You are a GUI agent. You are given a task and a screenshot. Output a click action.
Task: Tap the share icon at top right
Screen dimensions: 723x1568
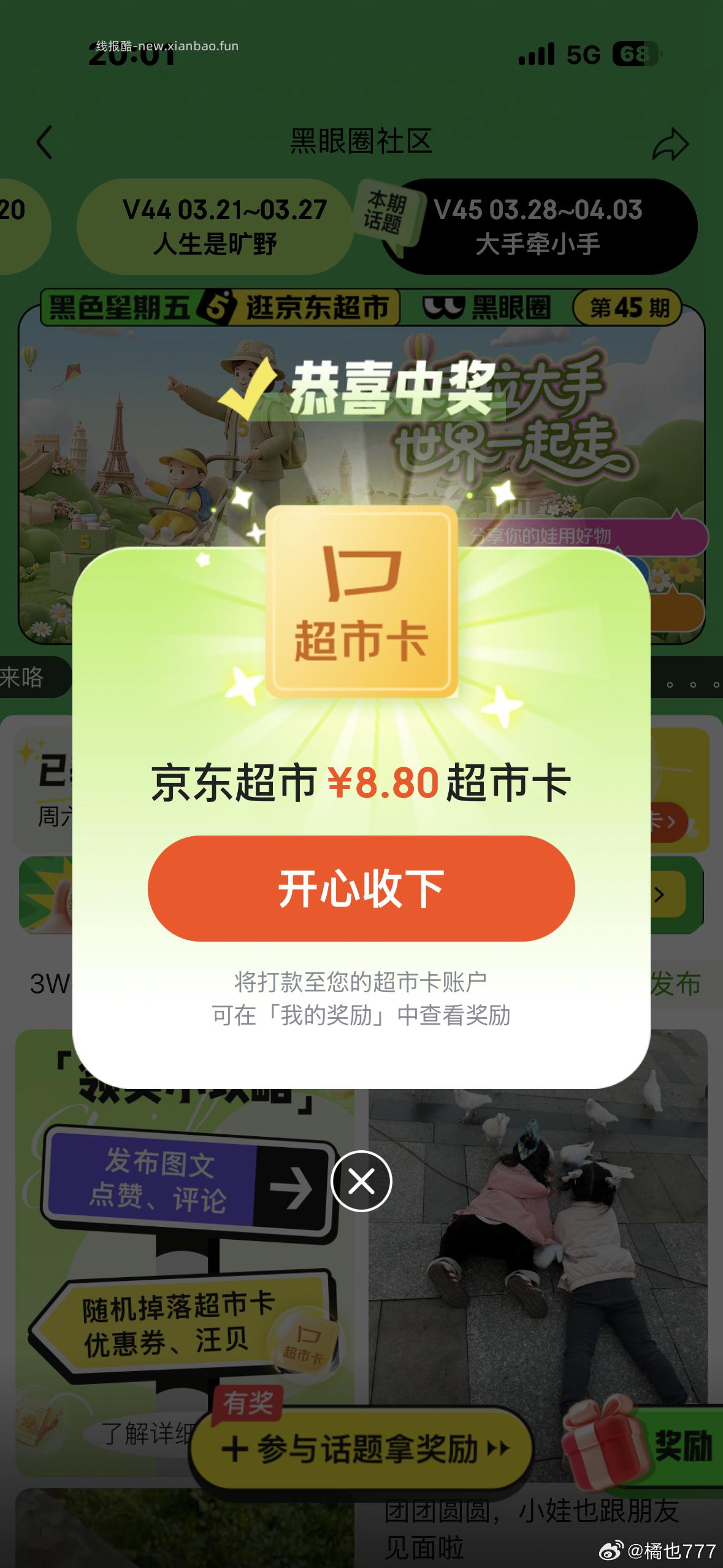pyautogui.click(x=671, y=142)
